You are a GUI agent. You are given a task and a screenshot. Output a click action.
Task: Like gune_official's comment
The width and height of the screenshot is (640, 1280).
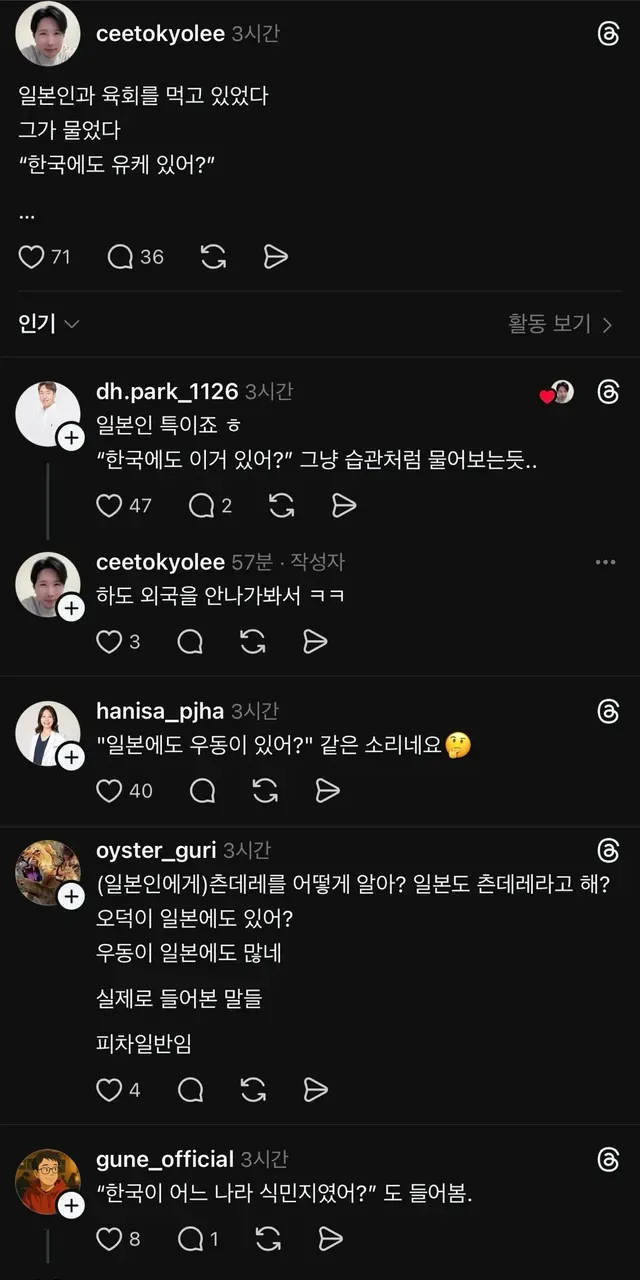(x=109, y=1240)
